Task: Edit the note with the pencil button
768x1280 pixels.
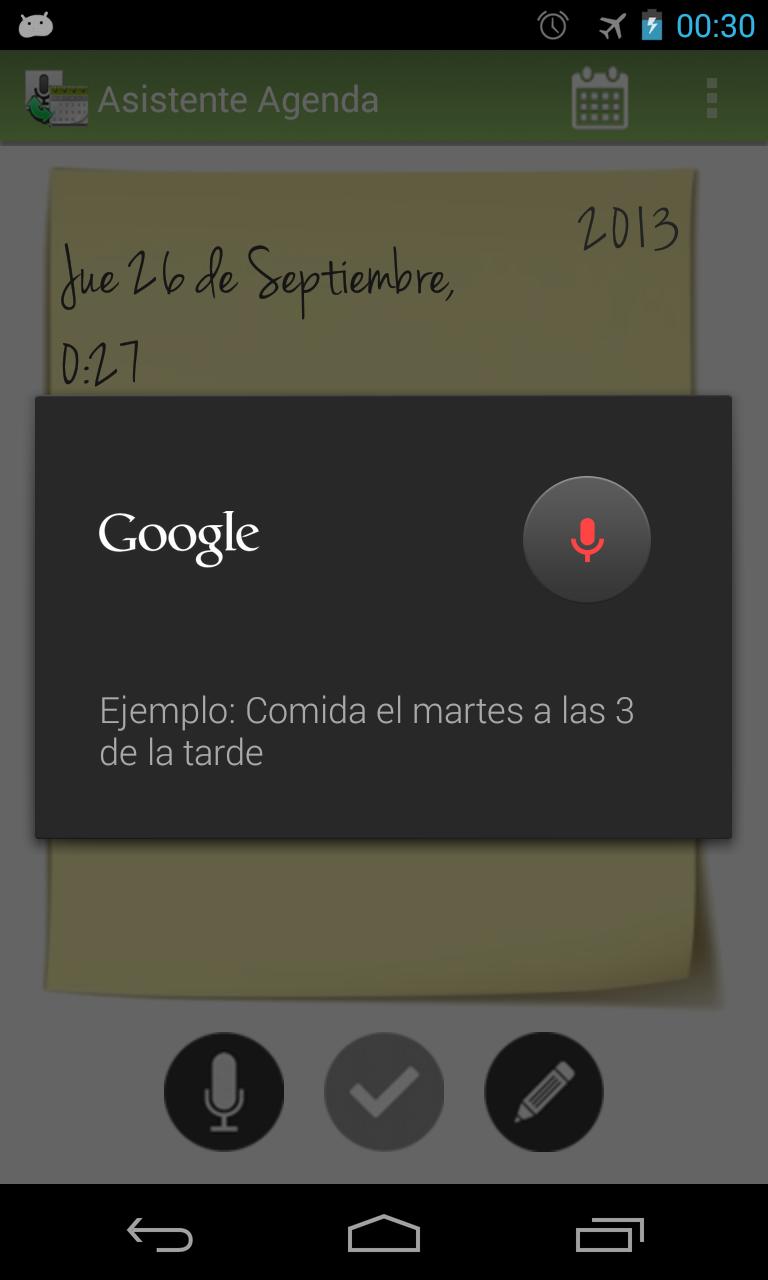Action: pyautogui.click(x=544, y=1092)
